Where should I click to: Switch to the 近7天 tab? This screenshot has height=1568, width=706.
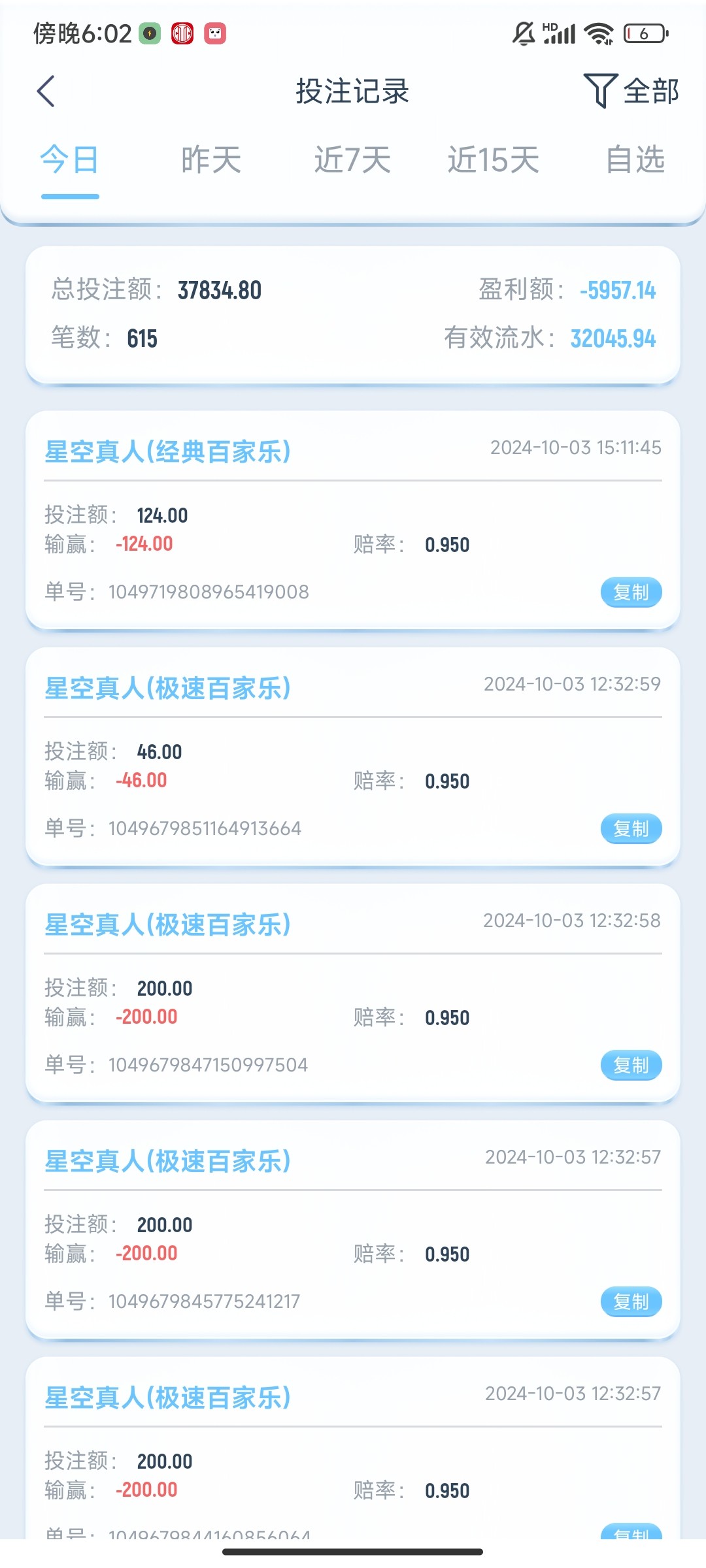(x=352, y=160)
